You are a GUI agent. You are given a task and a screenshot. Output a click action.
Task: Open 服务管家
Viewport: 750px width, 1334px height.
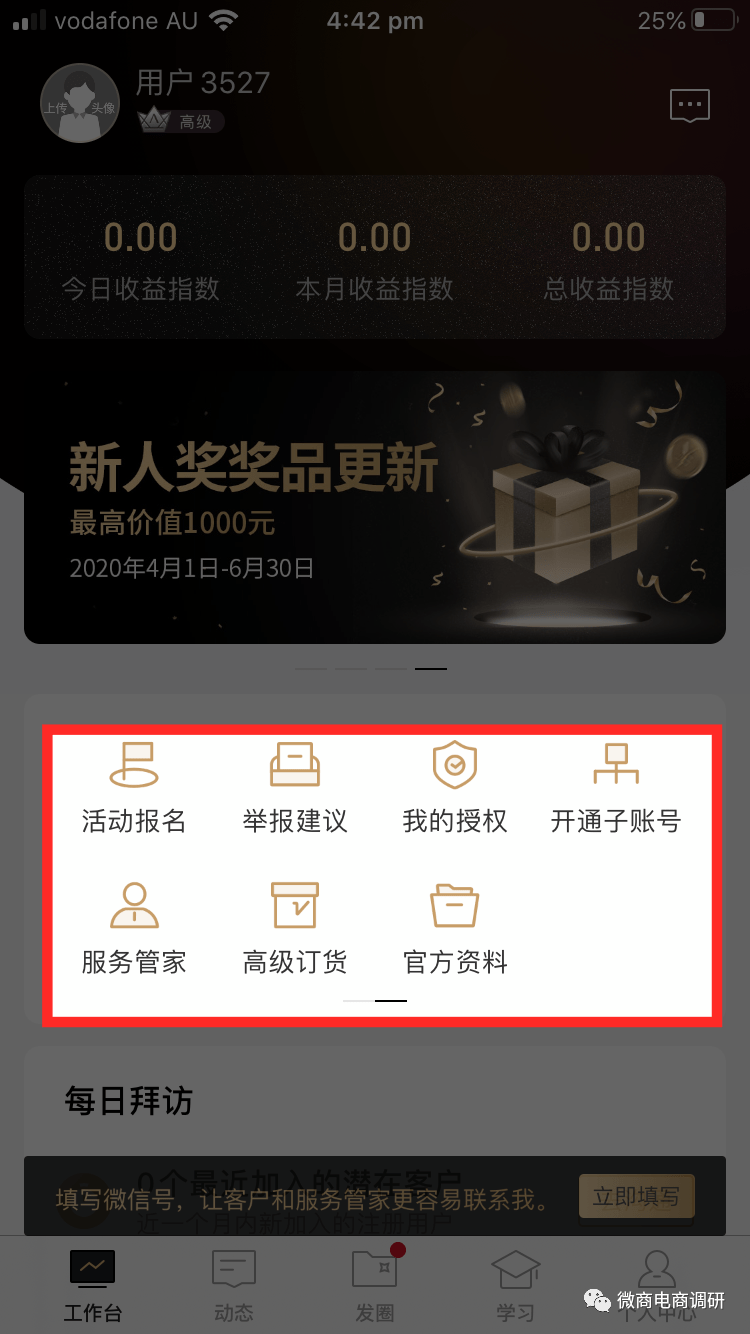(134, 929)
